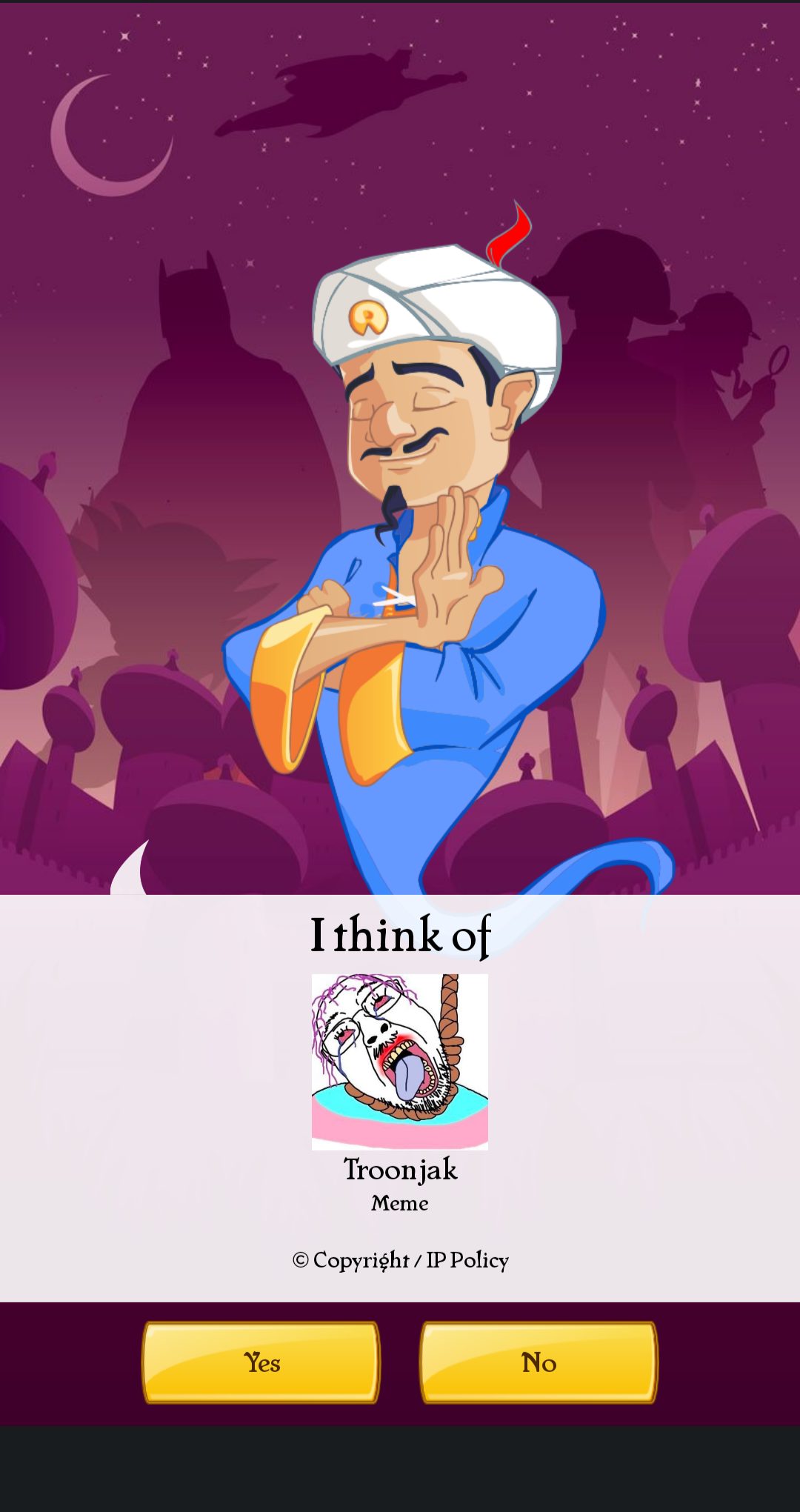Screen dimensions: 800x1512
Task: Confirm the guess with Yes
Action: pyautogui.click(x=261, y=1362)
